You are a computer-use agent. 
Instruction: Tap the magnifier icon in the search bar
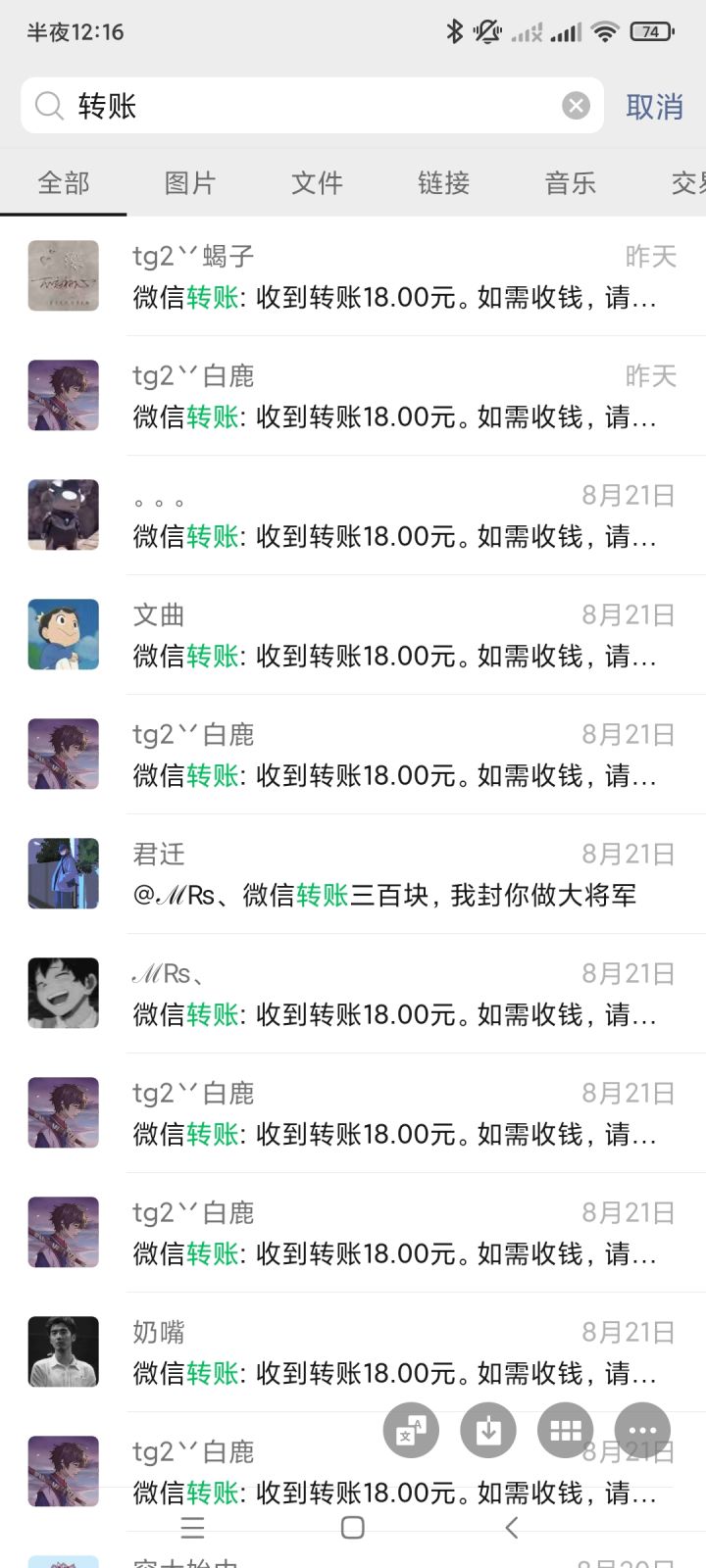click(x=48, y=106)
